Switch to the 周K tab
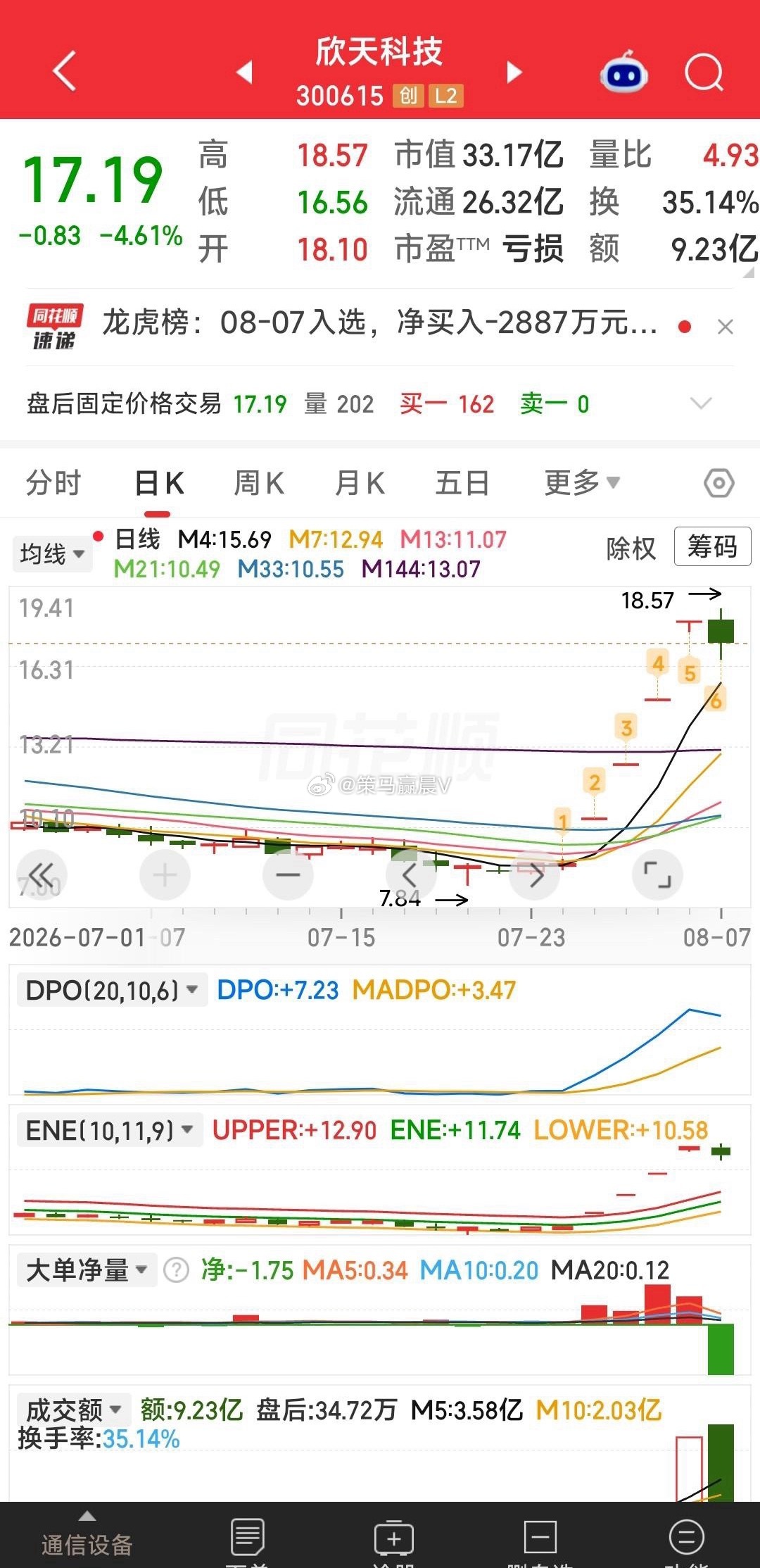The height and width of the screenshot is (1568, 760). (259, 484)
